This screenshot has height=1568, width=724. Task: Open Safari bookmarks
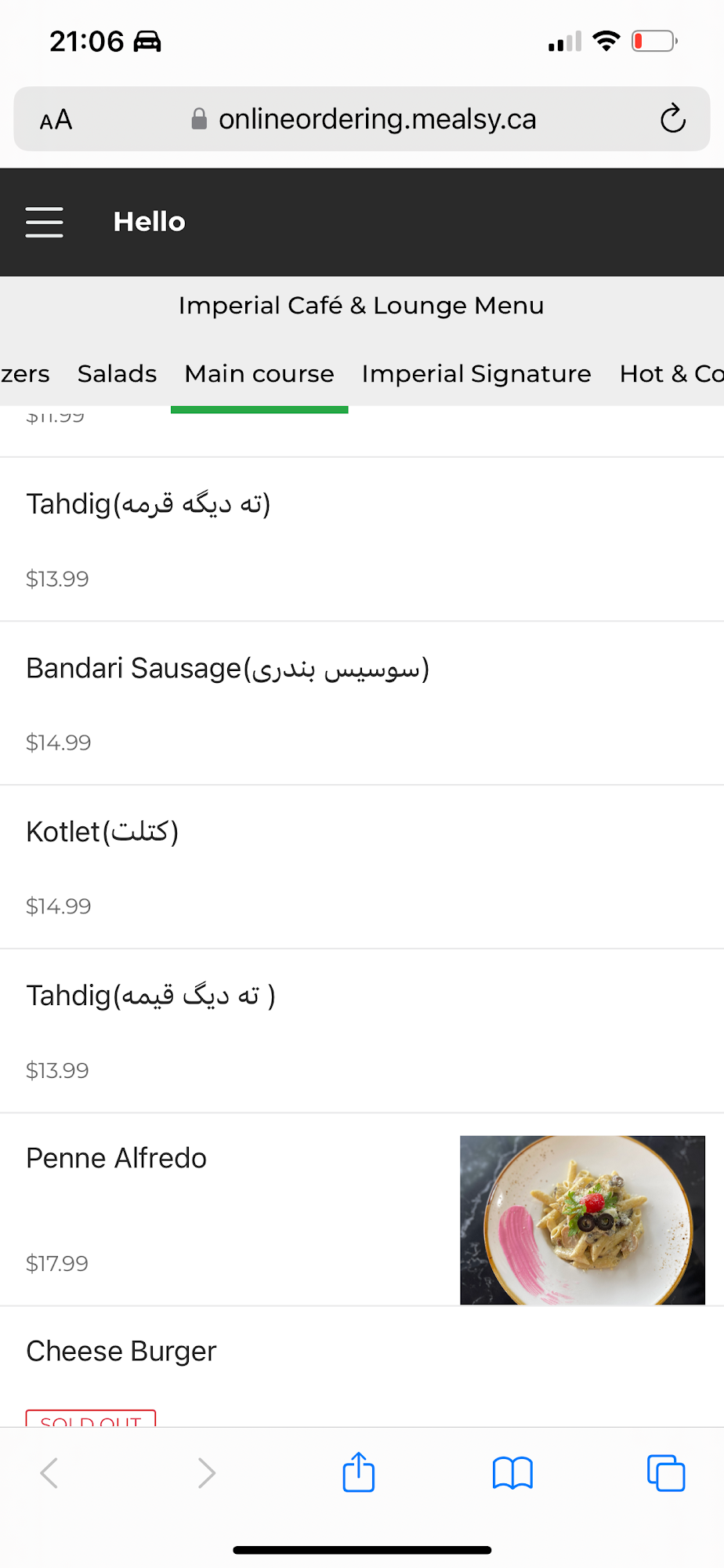coord(512,1472)
